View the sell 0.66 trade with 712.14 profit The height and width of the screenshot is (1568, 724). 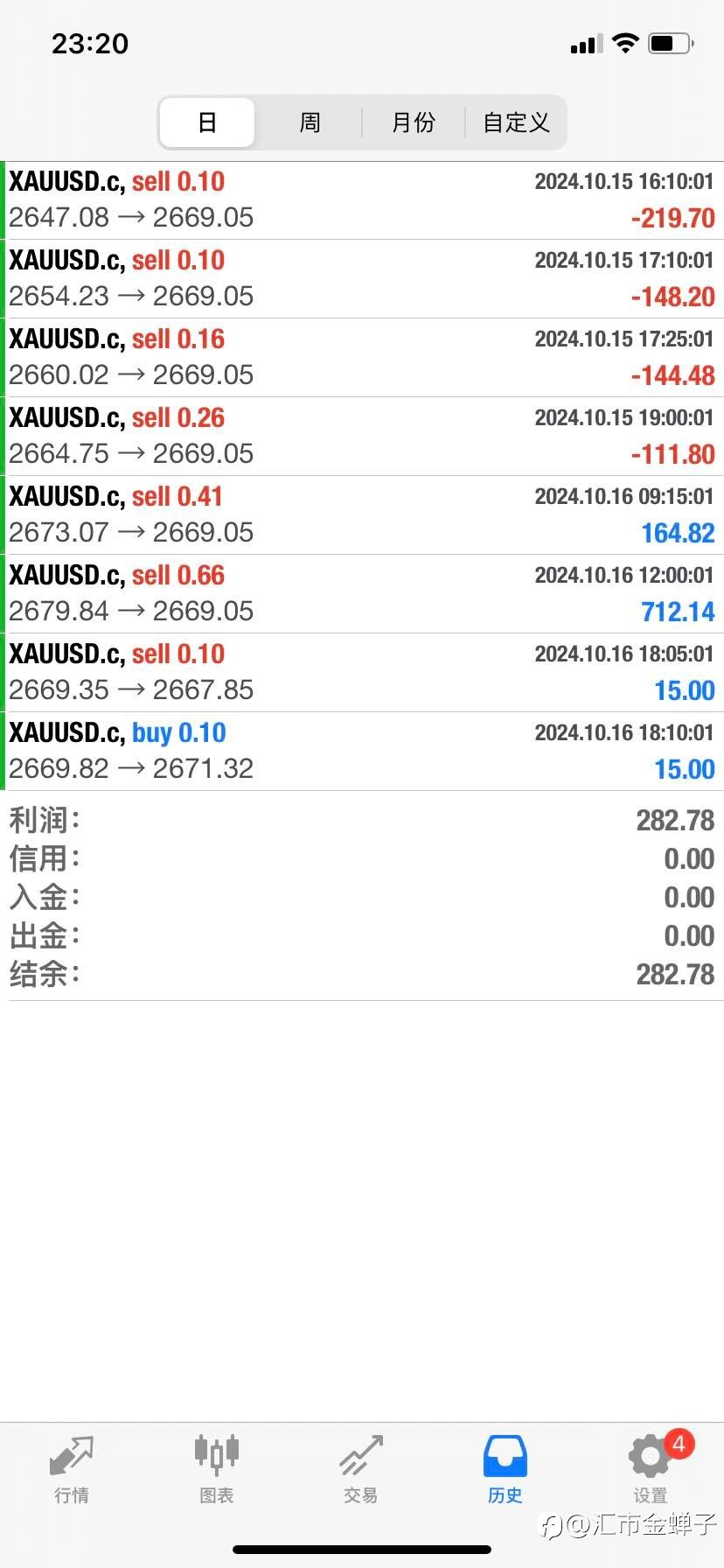coord(362,594)
